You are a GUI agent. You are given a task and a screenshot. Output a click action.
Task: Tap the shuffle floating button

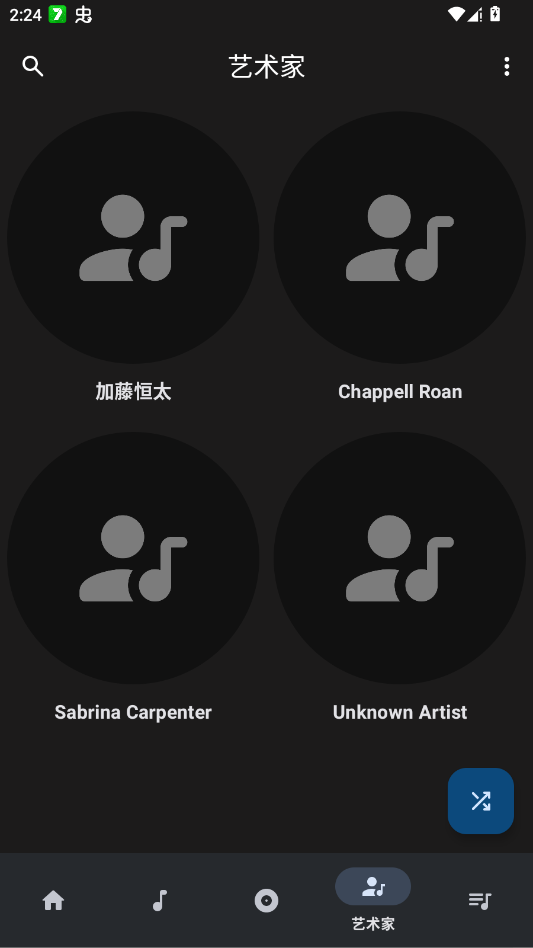pos(480,800)
